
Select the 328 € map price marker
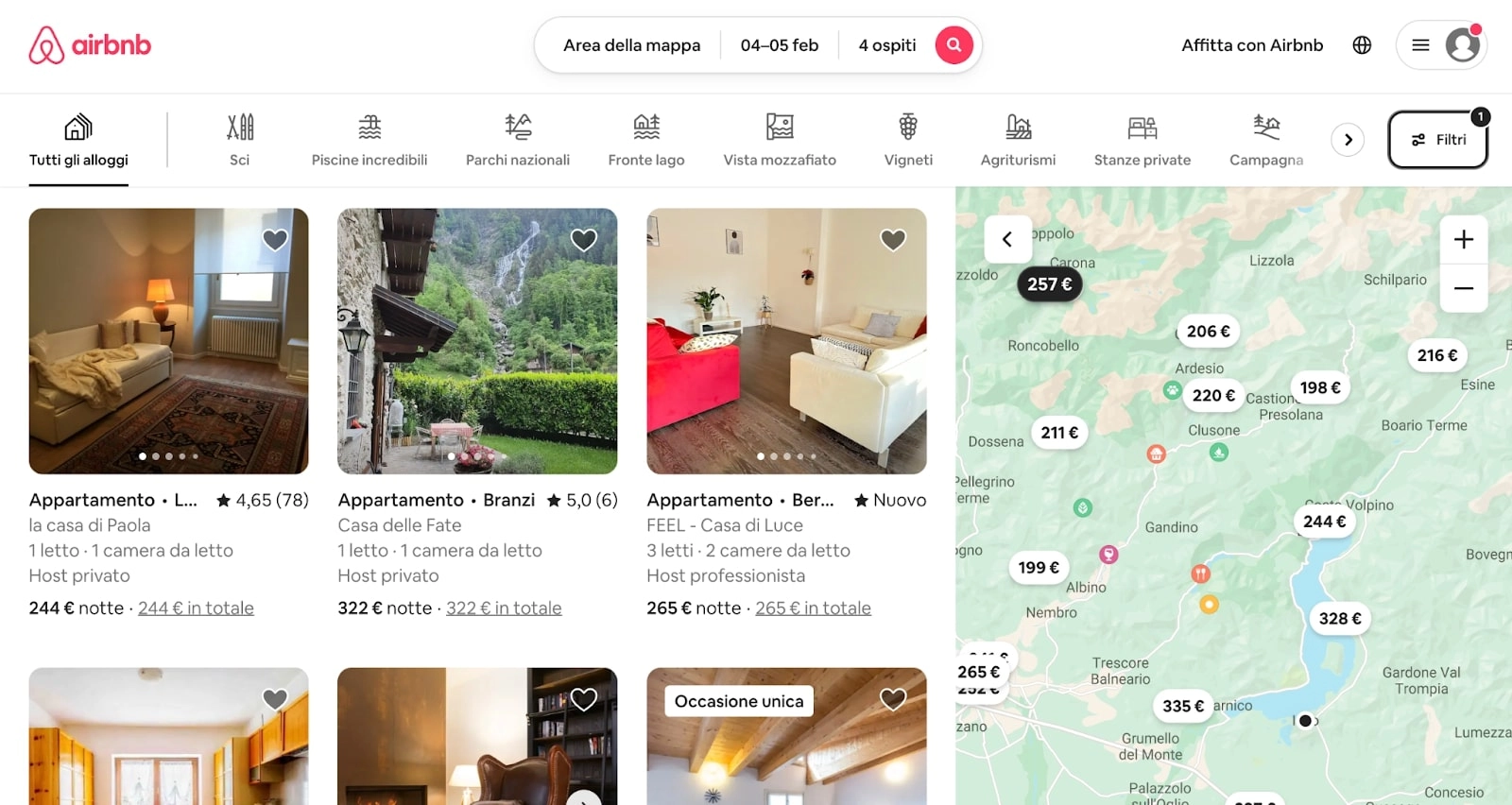point(1340,619)
